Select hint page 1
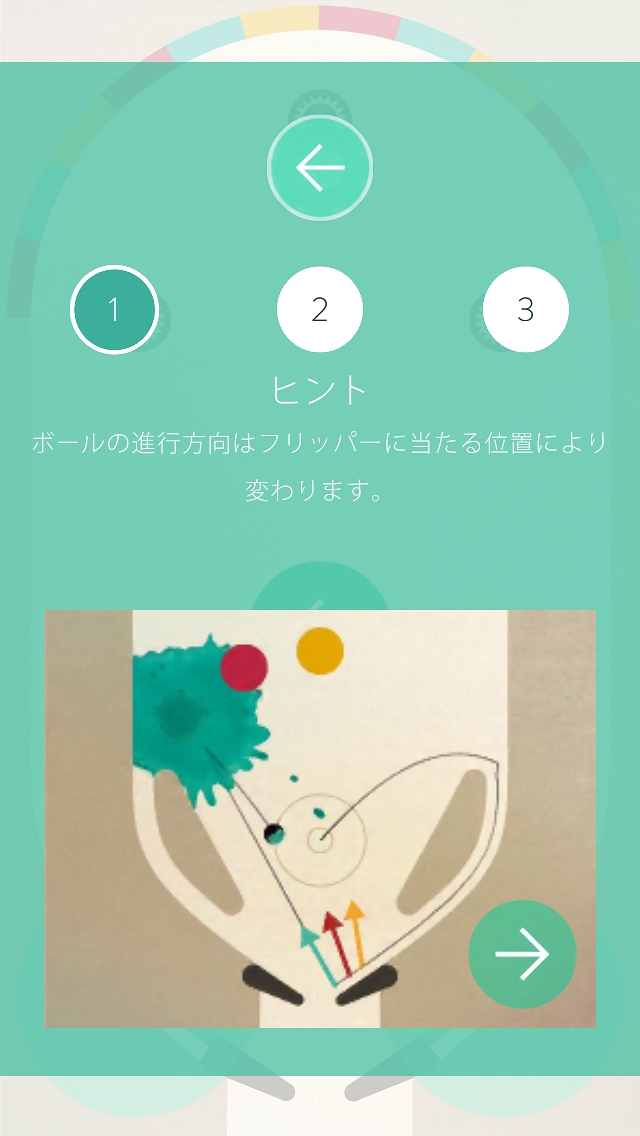 tap(114, 310)
